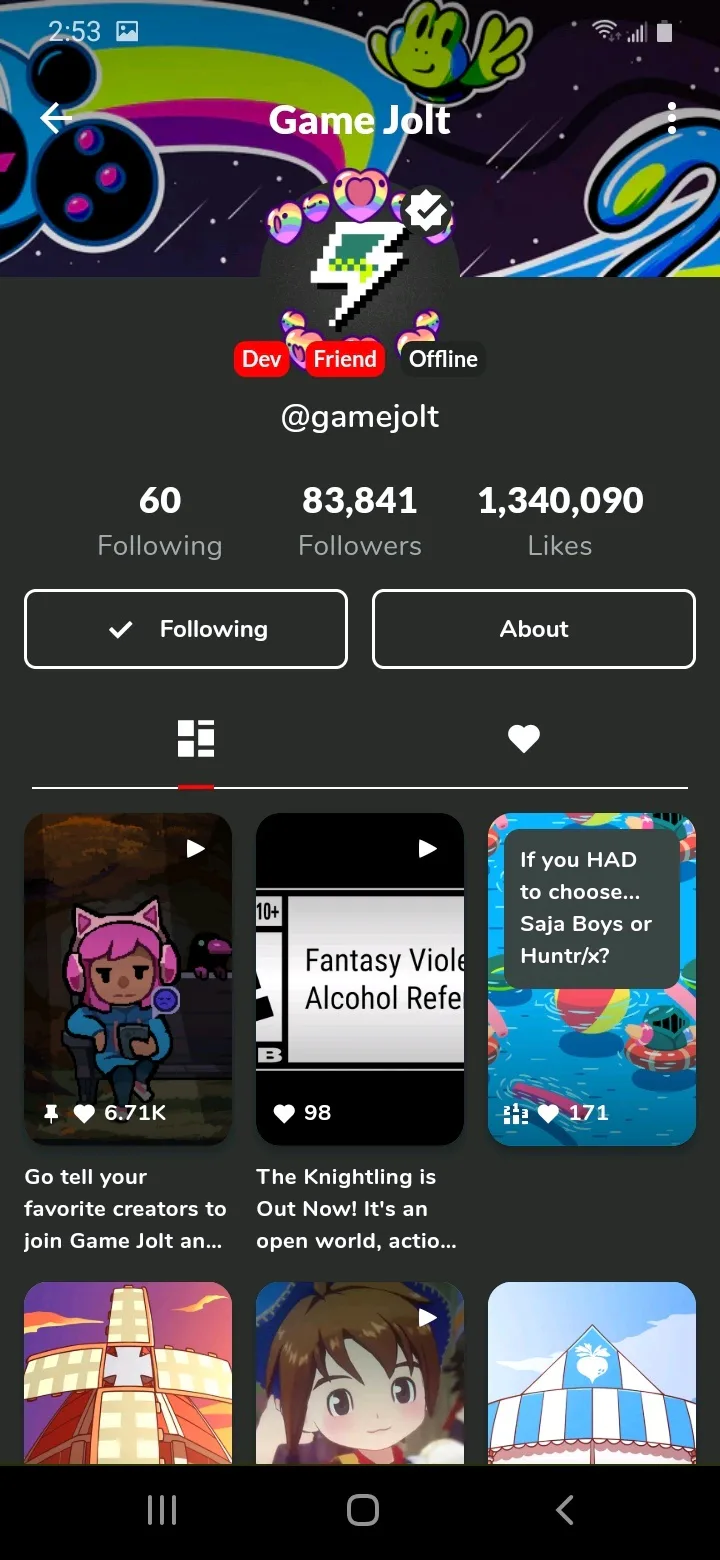720x1560 pixels.
Task: Open the brown-haired character video post
Action: tap(360, 1373)
